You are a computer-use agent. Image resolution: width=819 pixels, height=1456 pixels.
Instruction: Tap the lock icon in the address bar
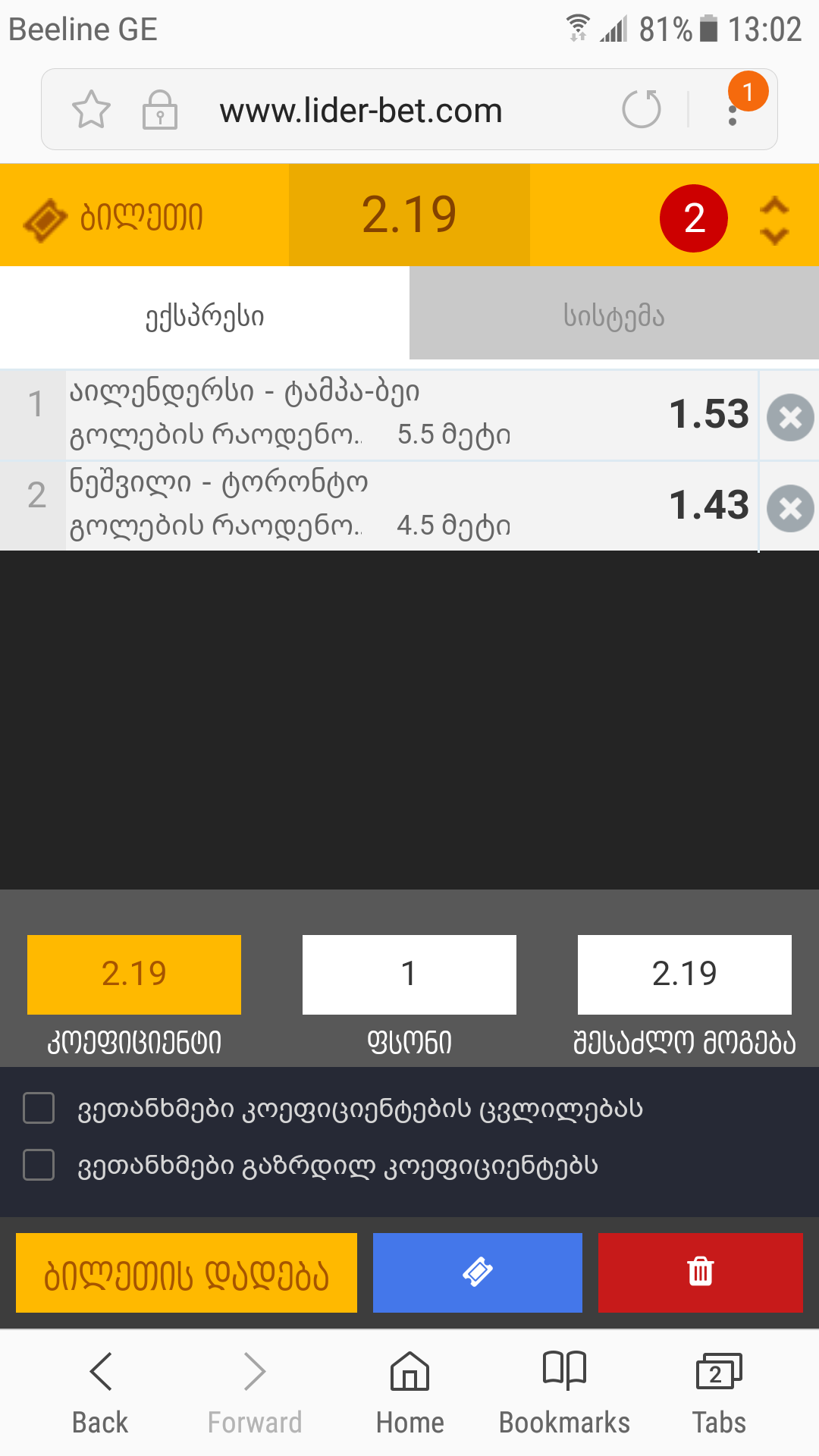pos(159,110)
